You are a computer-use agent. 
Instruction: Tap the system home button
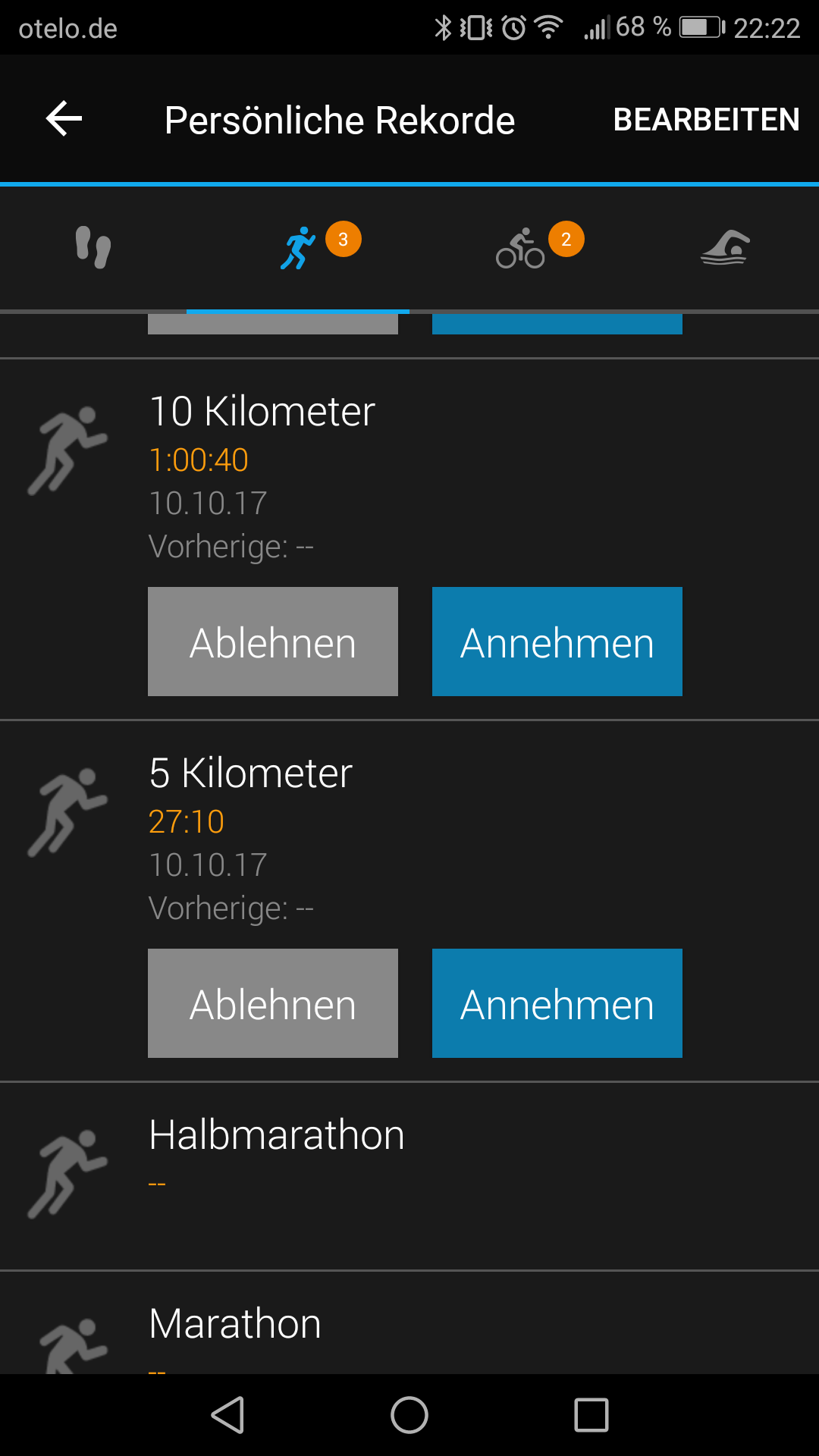409,1415
